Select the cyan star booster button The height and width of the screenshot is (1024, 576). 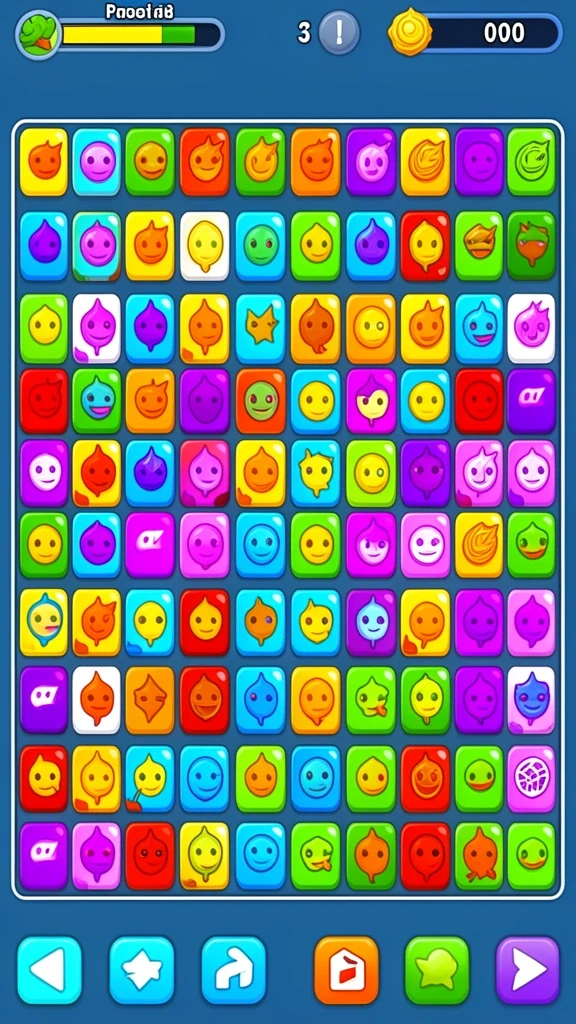click(x=142, y=970)
